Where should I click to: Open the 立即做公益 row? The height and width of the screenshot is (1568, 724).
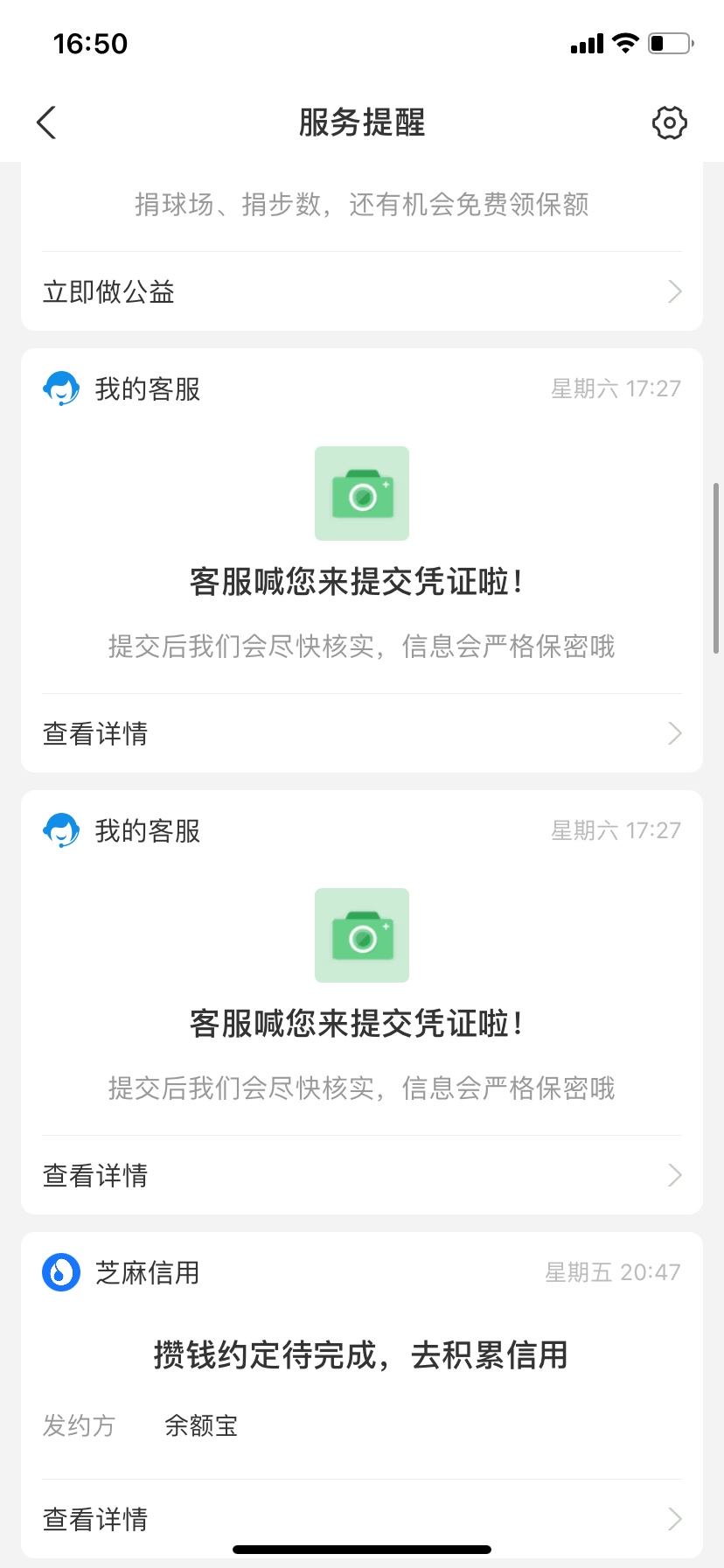pos(362,291)
